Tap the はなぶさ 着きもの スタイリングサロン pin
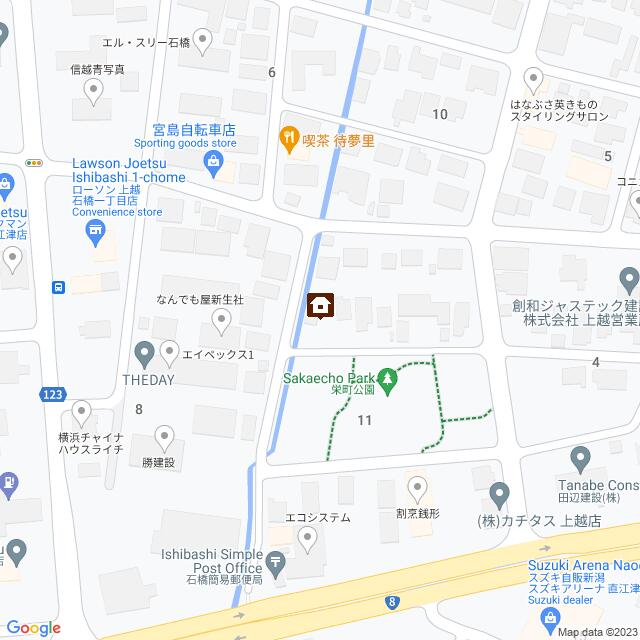The image size is (640, 640). [x=534, y=78]
